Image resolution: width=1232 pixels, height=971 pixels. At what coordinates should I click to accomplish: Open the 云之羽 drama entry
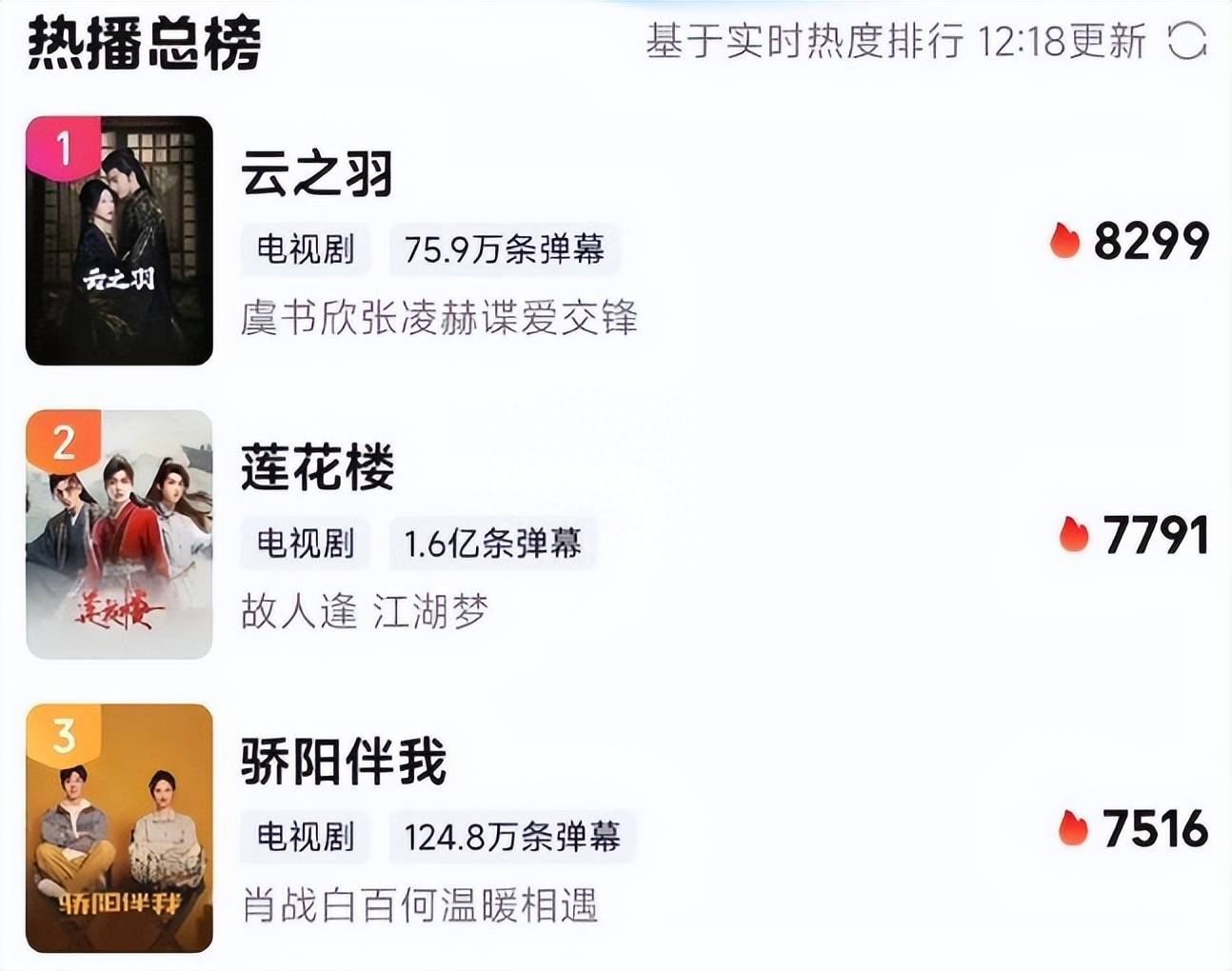(317, 174)
